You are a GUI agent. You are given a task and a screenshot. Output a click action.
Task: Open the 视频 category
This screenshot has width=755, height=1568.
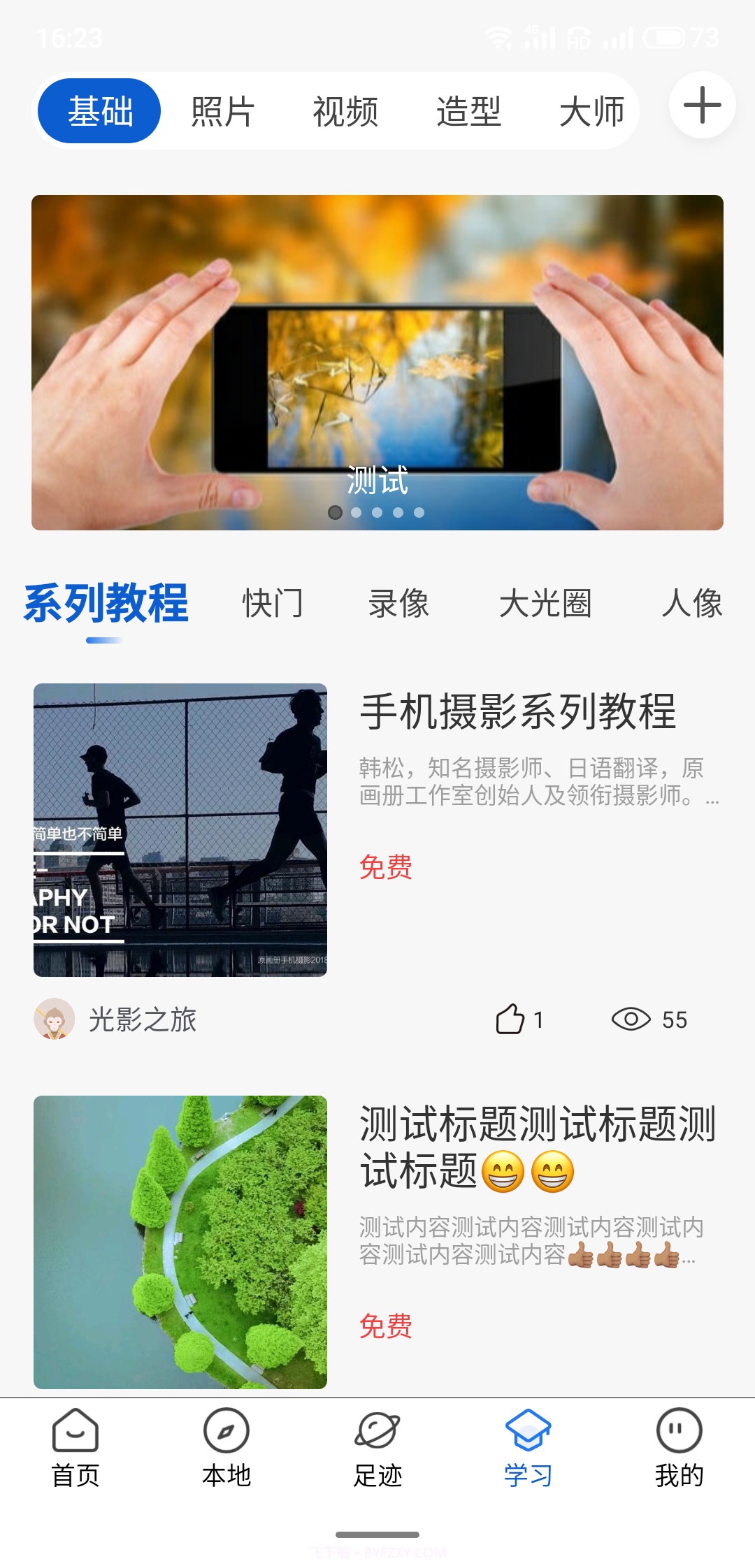(x=345, y=112)
